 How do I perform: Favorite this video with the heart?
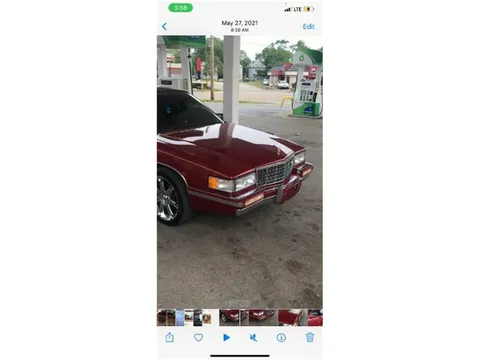coord(198,338)
